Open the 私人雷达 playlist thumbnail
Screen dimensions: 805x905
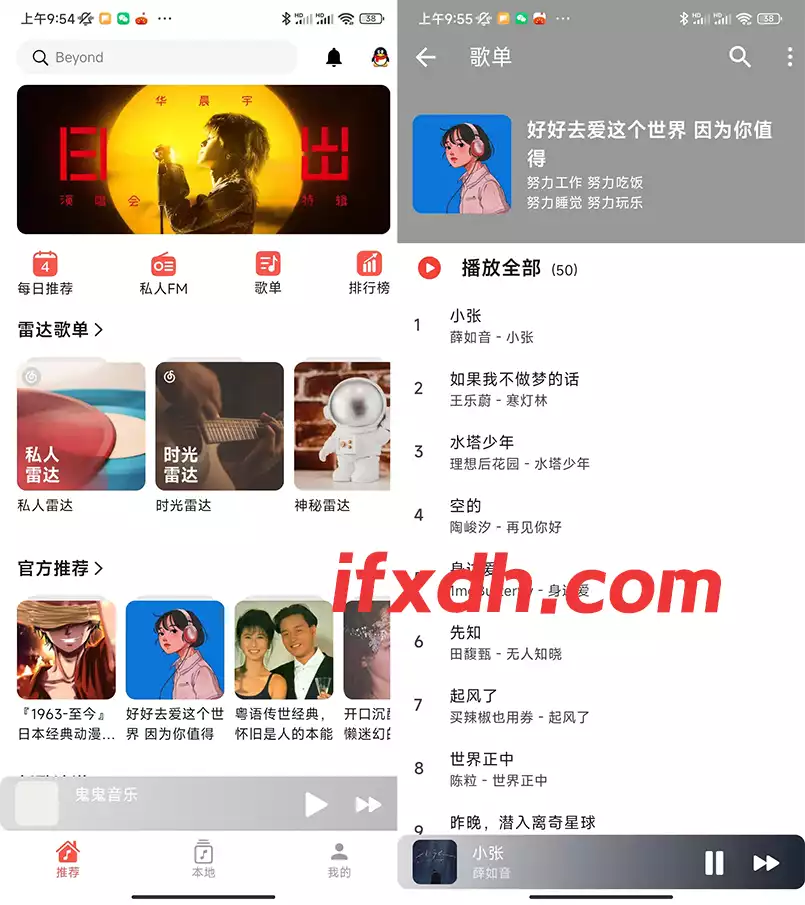[x=80, y=426]
